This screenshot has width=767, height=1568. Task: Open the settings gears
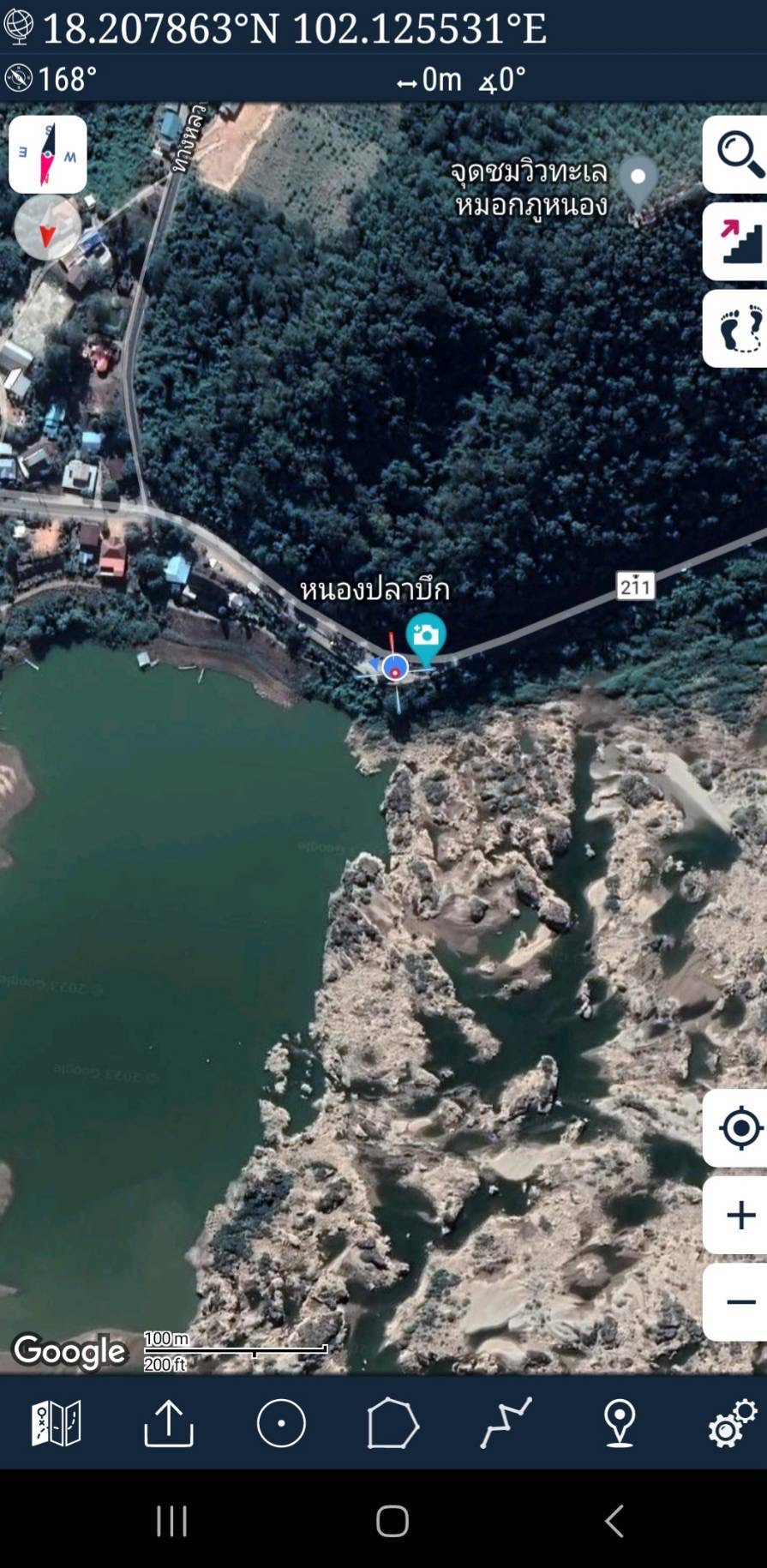click(733, 1423)
